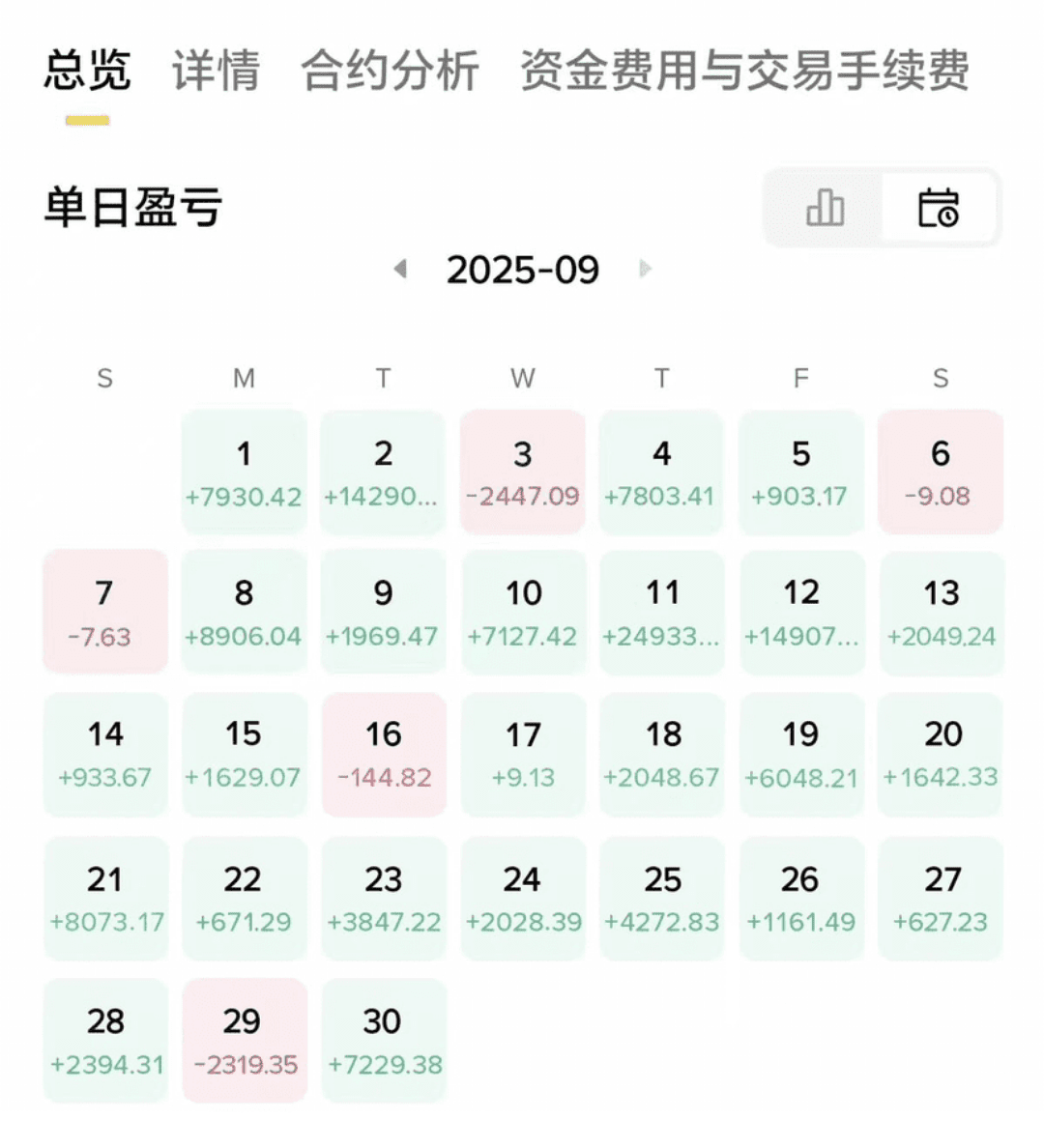The image size is (1044, 1148).
Task: Open day 5 with +903.17 profit
Action: (801, 472)
